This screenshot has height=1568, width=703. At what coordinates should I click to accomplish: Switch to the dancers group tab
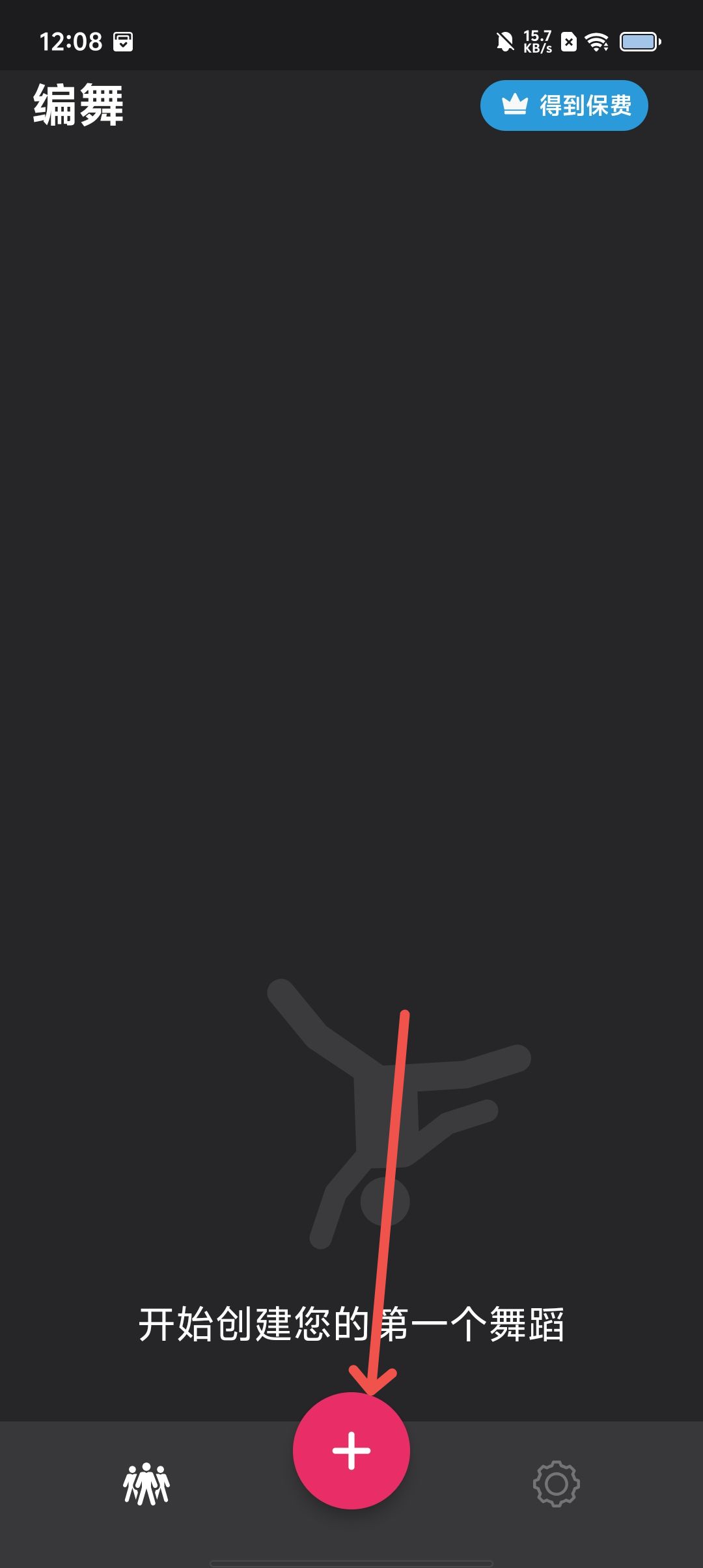tap(146, 1483)
